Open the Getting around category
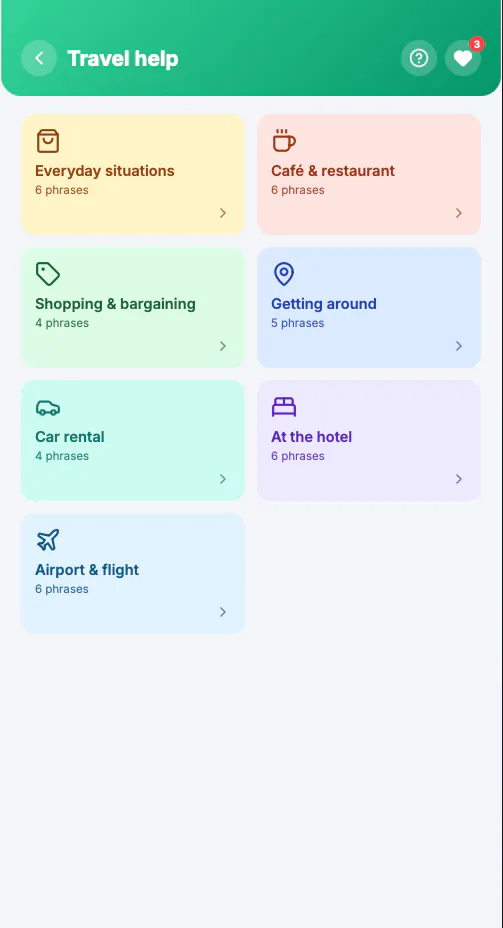Screen dimensions: 503x928 [369, 308]
